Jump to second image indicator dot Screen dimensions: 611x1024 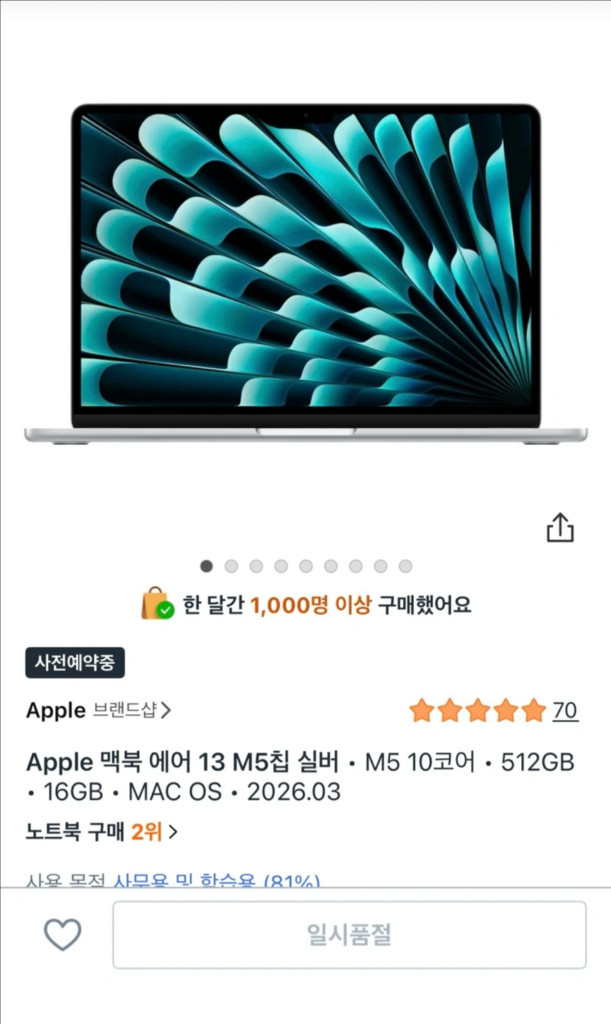[x=231, y=566]
